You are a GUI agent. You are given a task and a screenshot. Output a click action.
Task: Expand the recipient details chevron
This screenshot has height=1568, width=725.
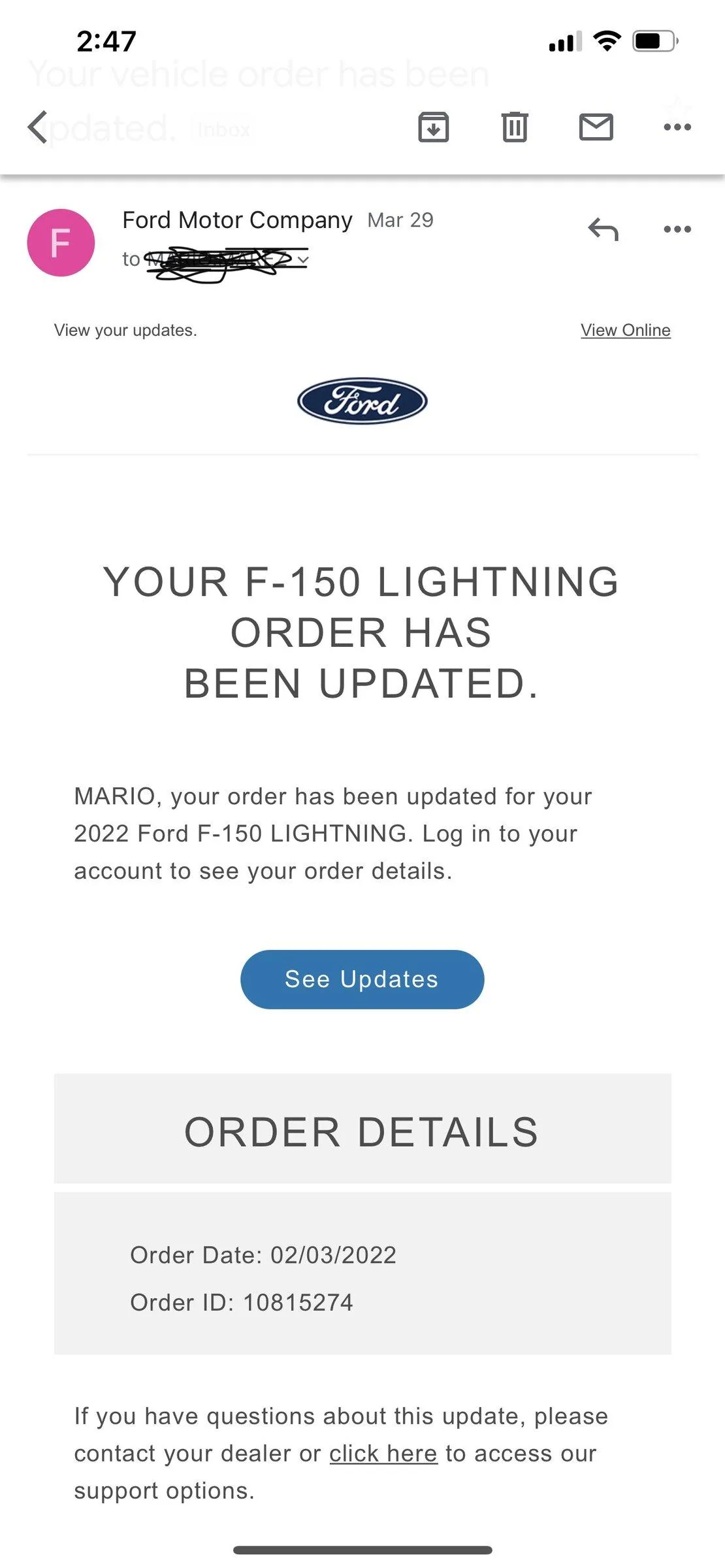[302, 260]
